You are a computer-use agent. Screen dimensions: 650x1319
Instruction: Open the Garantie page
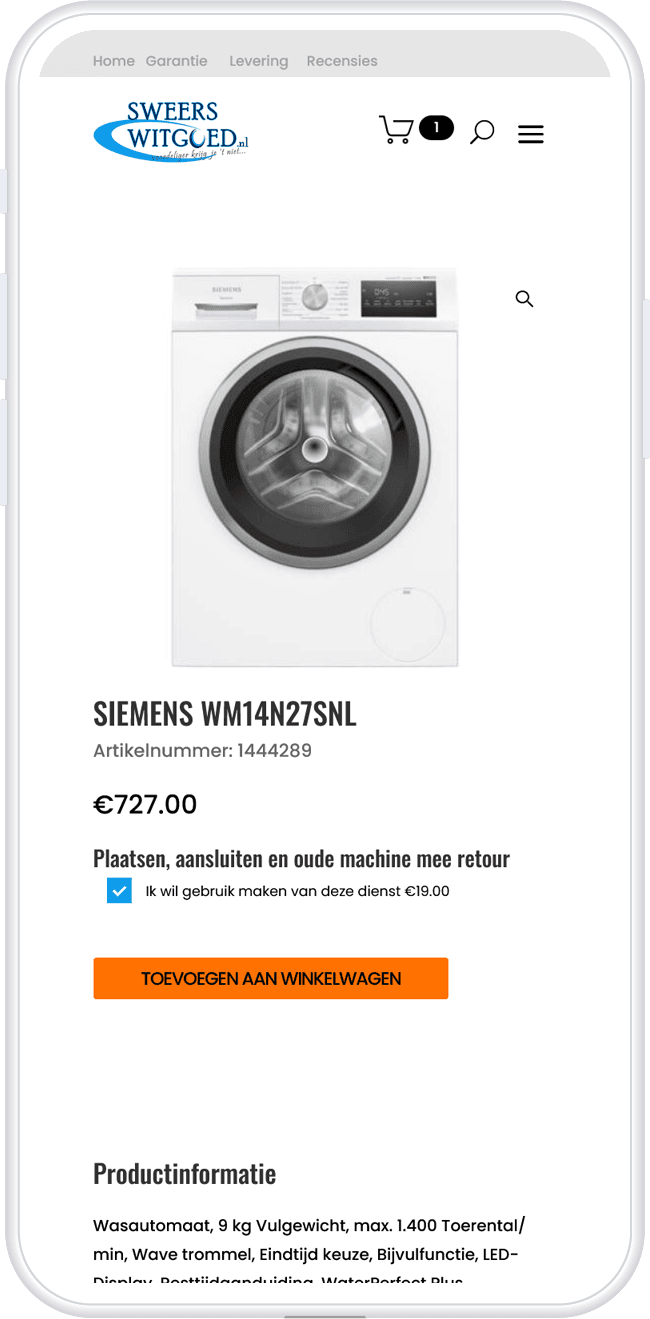[x=177, y=61]
